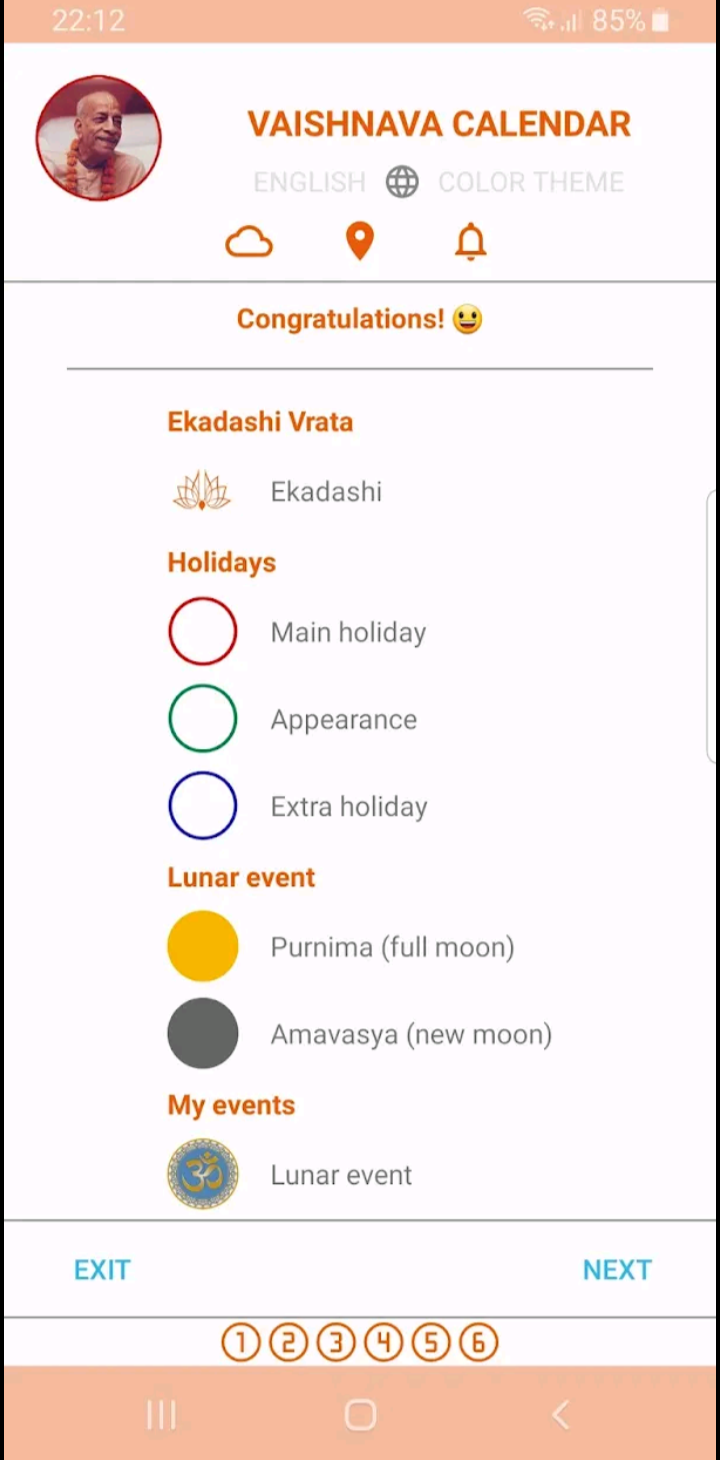Open the notifications bell
Viewport: 720px width, 1460px height.
coord(470,242)
